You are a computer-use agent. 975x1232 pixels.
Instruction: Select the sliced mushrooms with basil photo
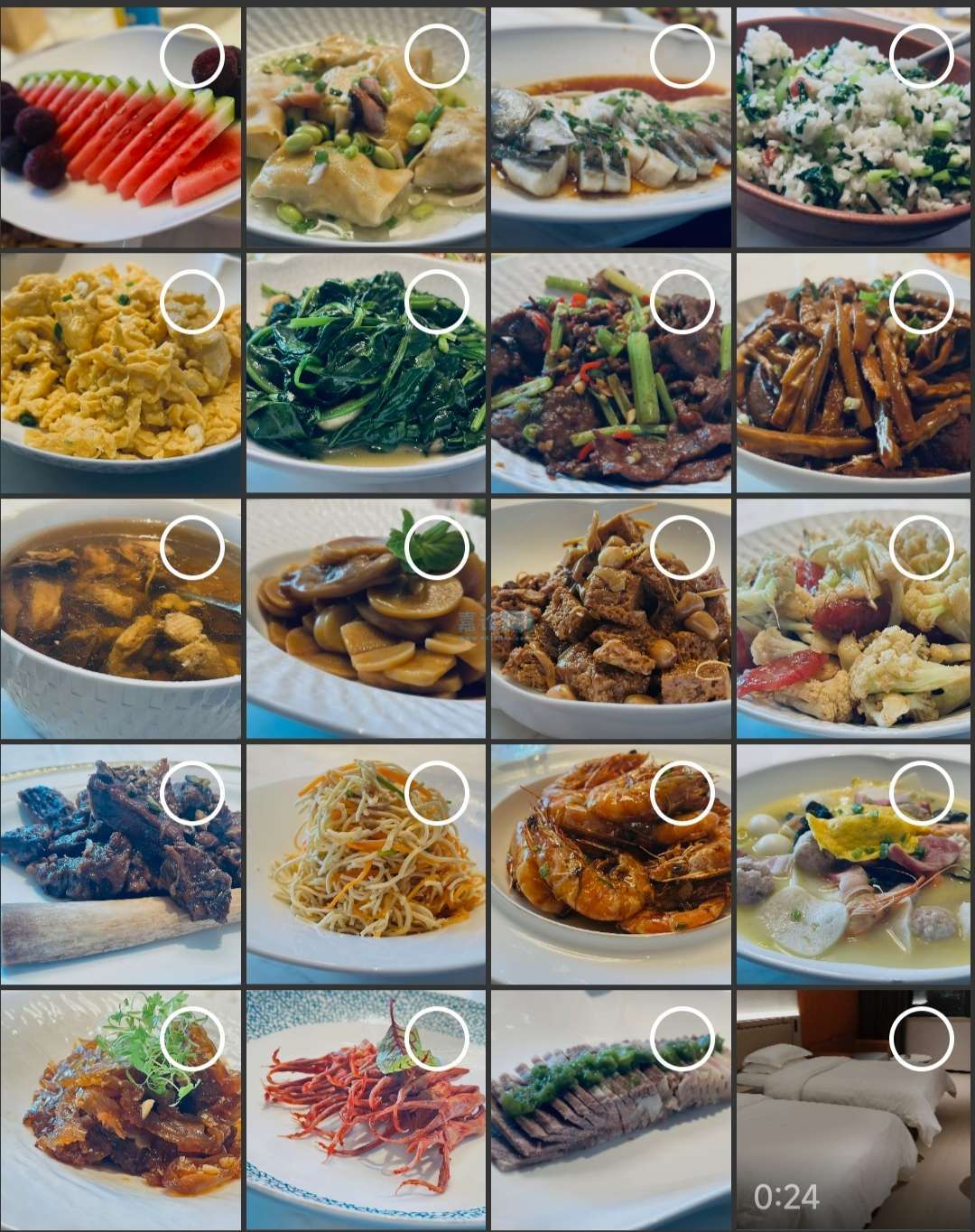pos(437,547)
